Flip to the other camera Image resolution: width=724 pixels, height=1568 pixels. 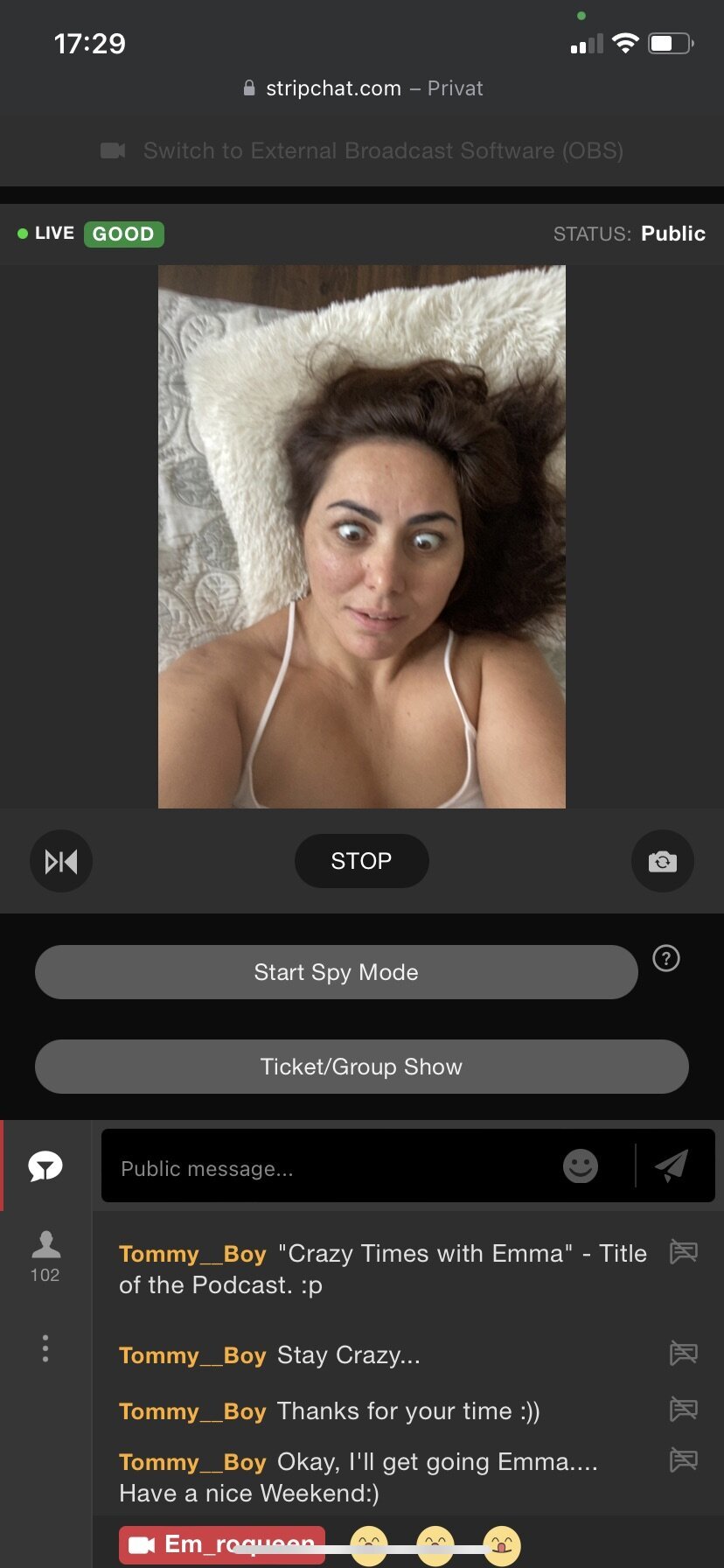pos(662,862)
